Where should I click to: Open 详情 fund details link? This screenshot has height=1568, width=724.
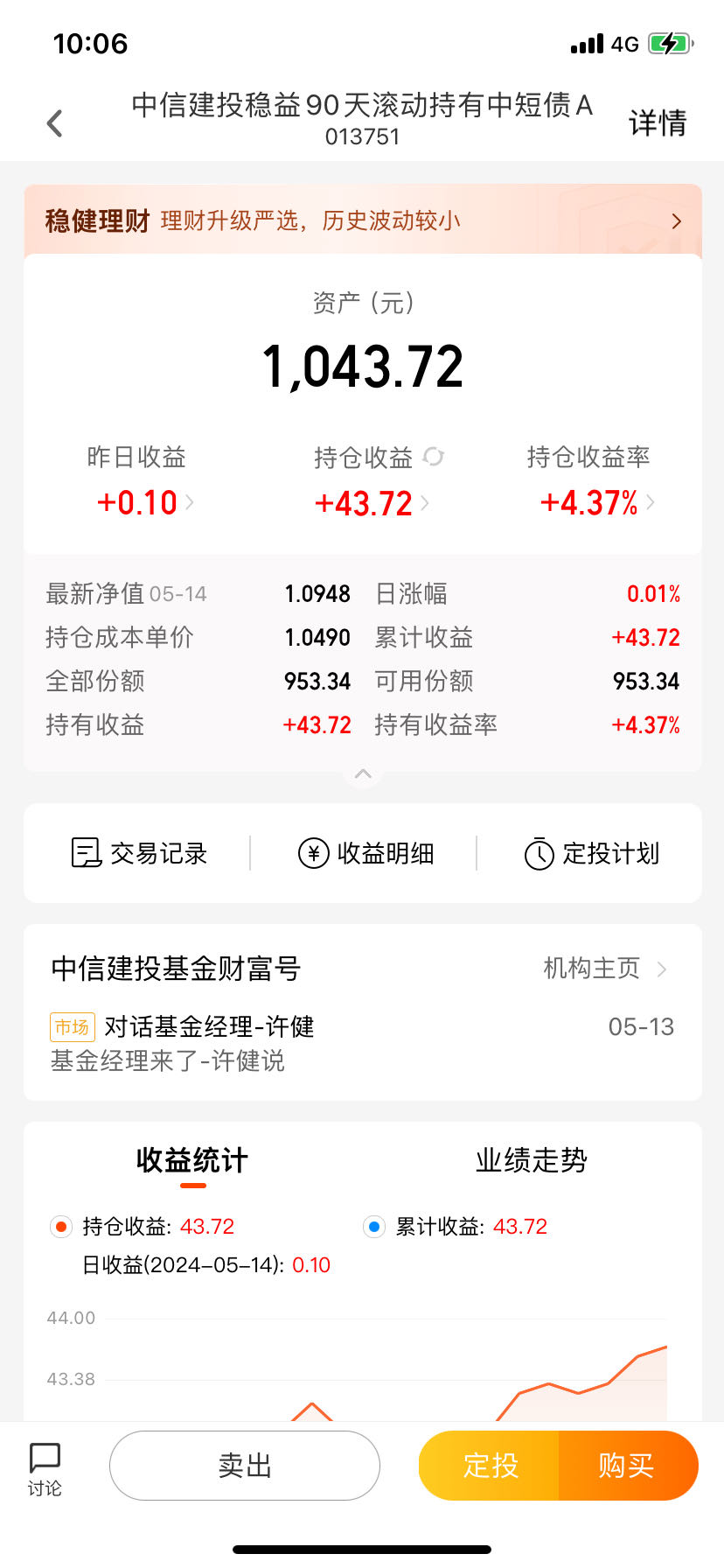click(x=657, y=122)
